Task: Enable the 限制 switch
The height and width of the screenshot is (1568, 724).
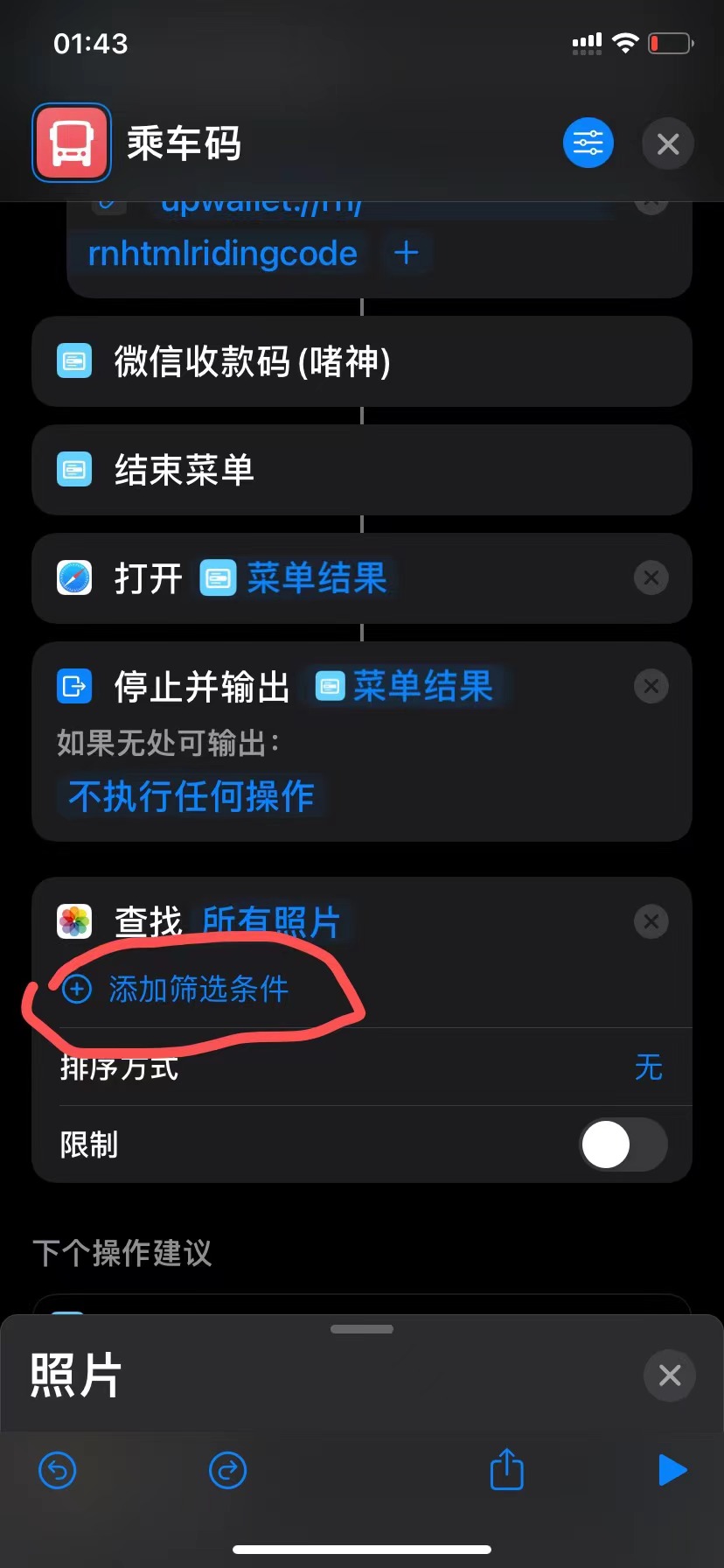Action: tap(623, 1144)
